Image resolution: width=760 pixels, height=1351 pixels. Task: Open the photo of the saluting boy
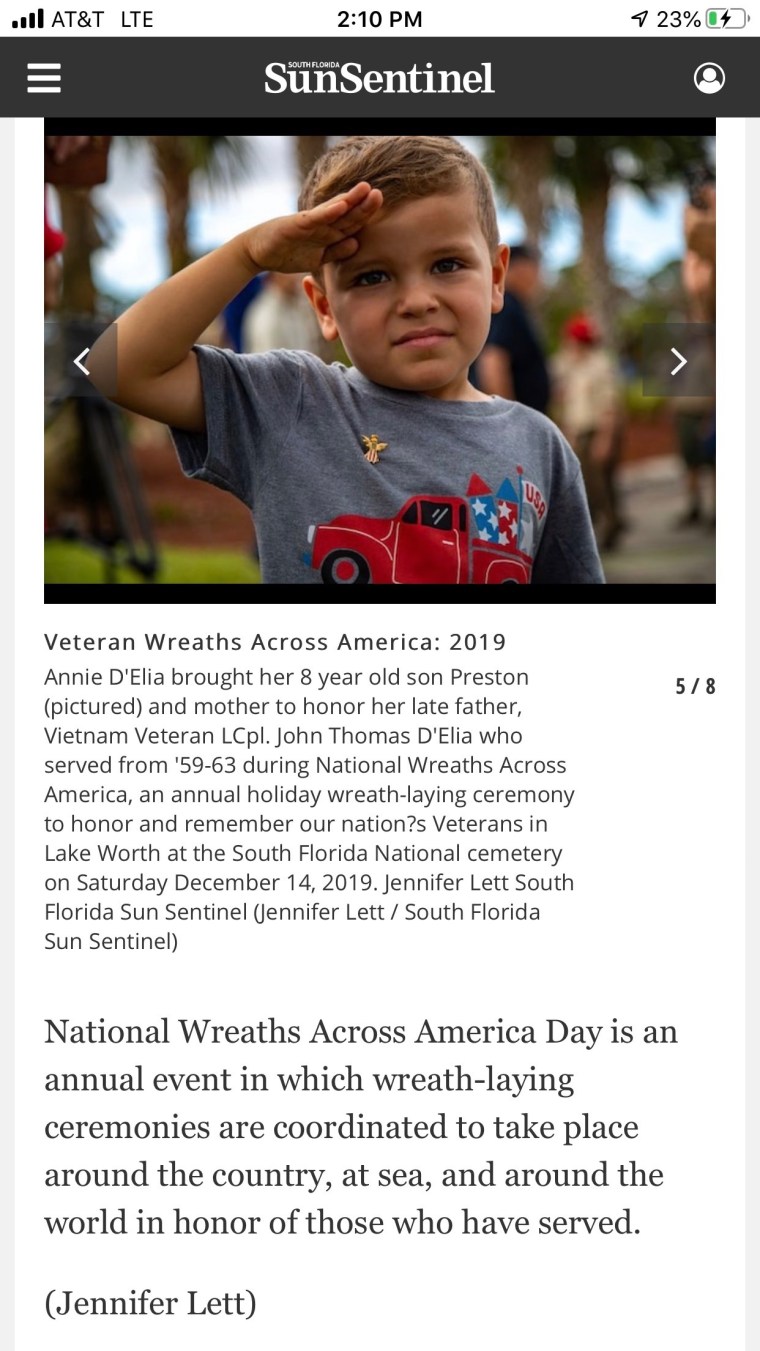point(380,360)
